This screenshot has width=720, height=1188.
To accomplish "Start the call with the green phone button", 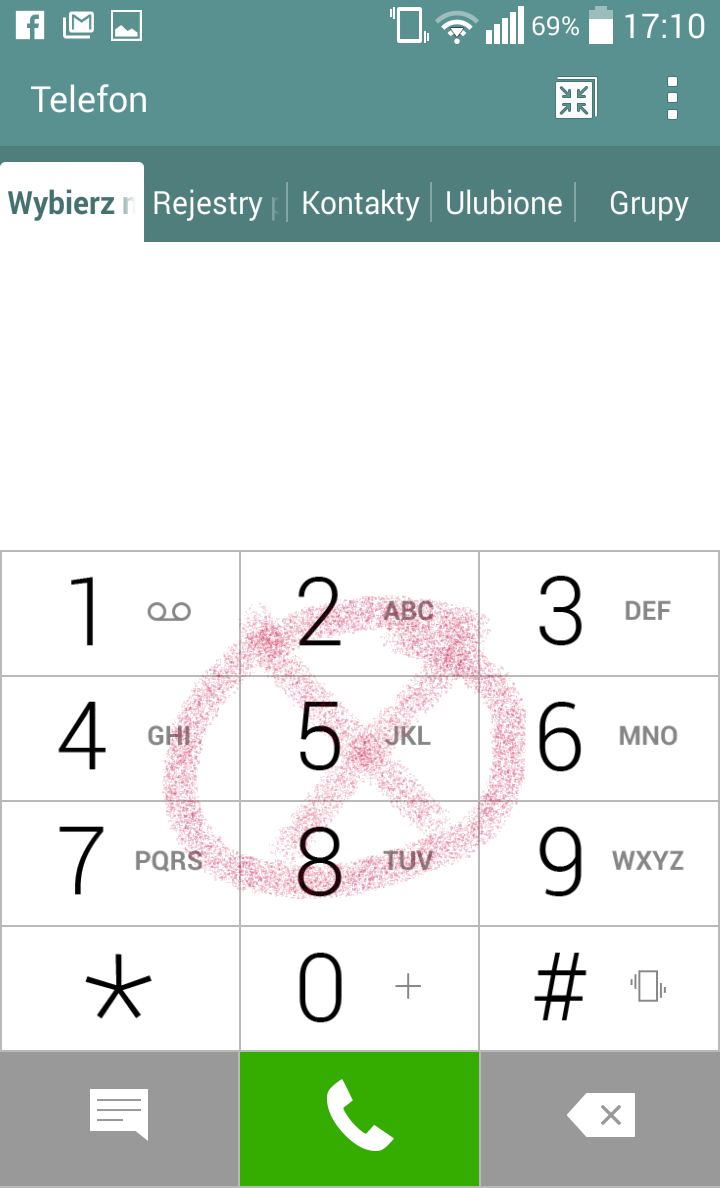I will coord(360,1118).
